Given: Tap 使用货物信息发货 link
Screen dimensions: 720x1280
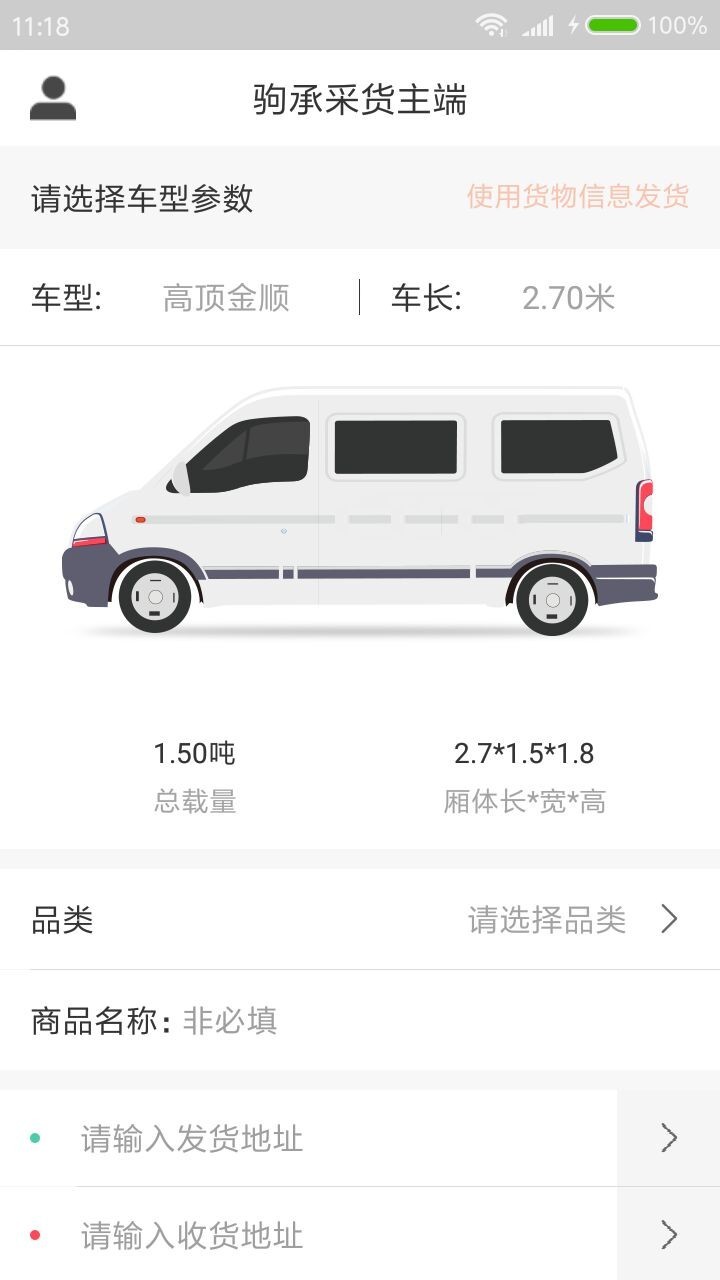Looking at the screenshot, I should pos(578,196).
